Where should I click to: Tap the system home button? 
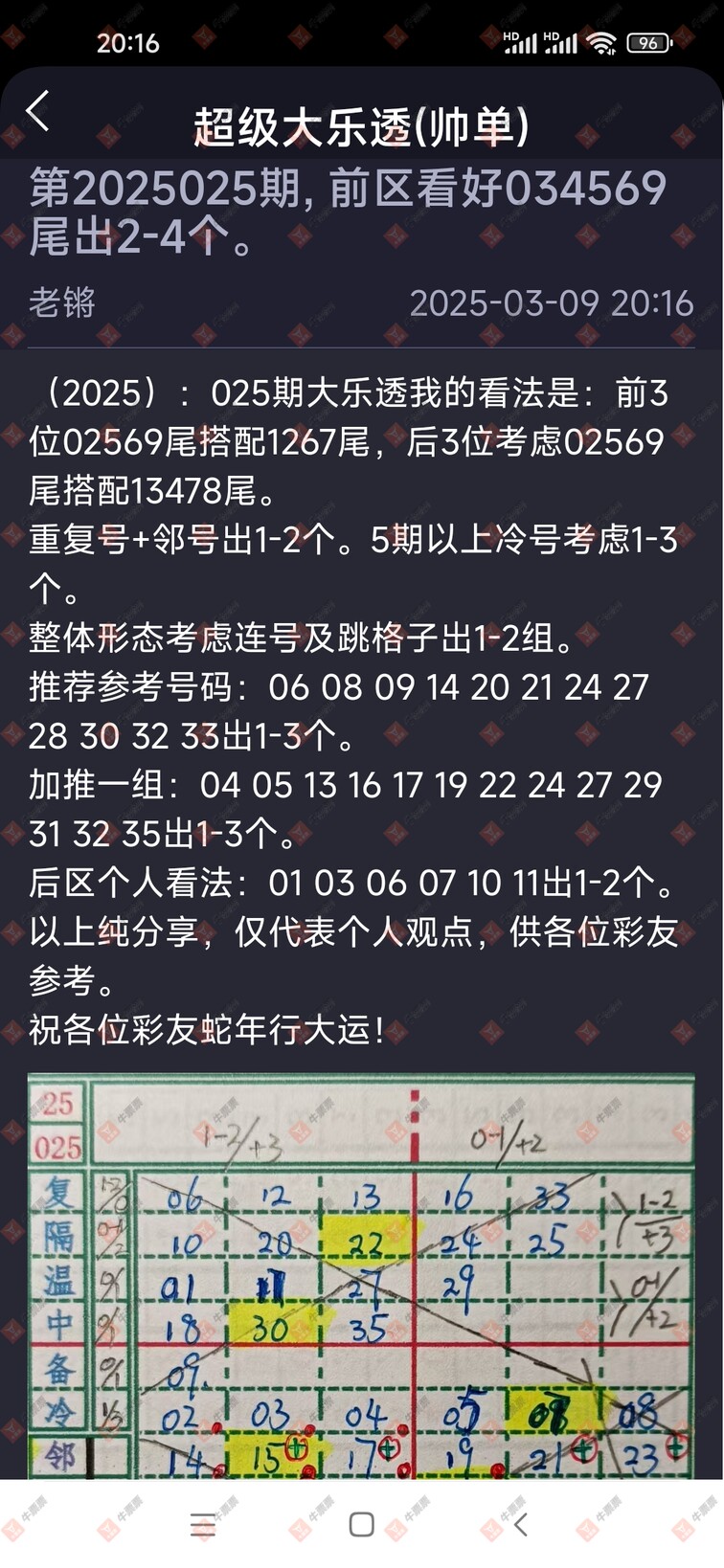coord(361,1525)
